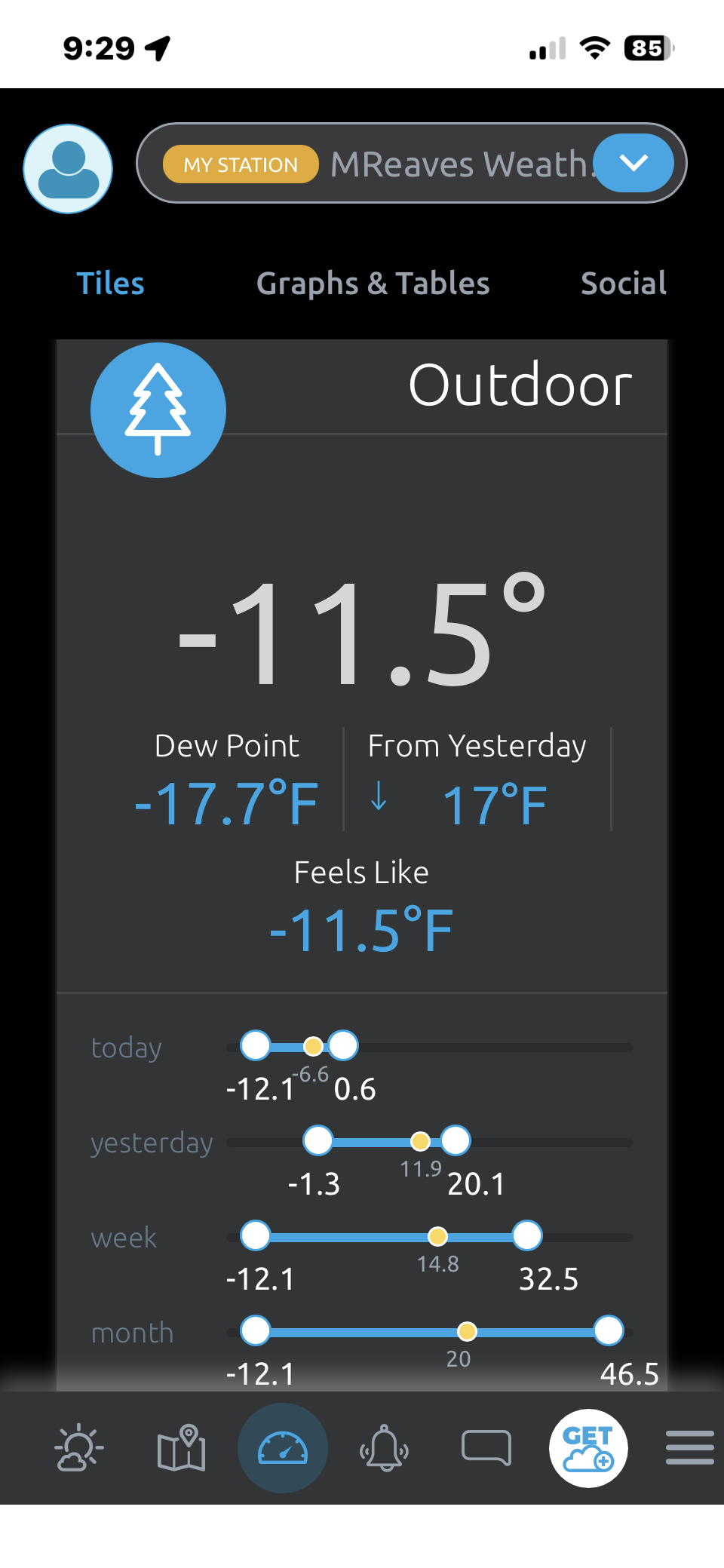This screenshot has height=1568, width=724.
Task: Open the Outdoor tile
Action: point(520,385)
